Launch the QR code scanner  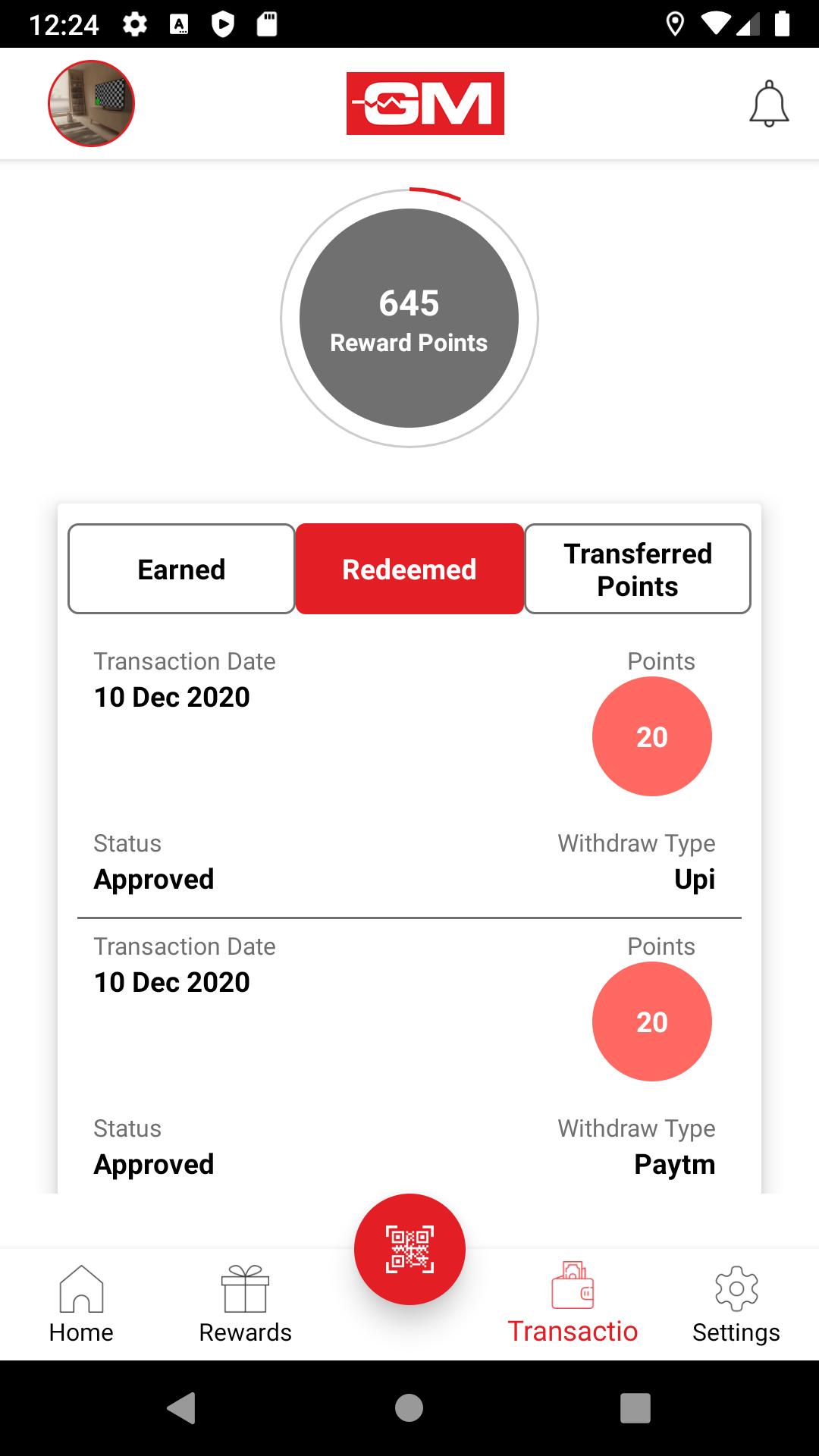pyautogui.click(x=409, y=1249)
